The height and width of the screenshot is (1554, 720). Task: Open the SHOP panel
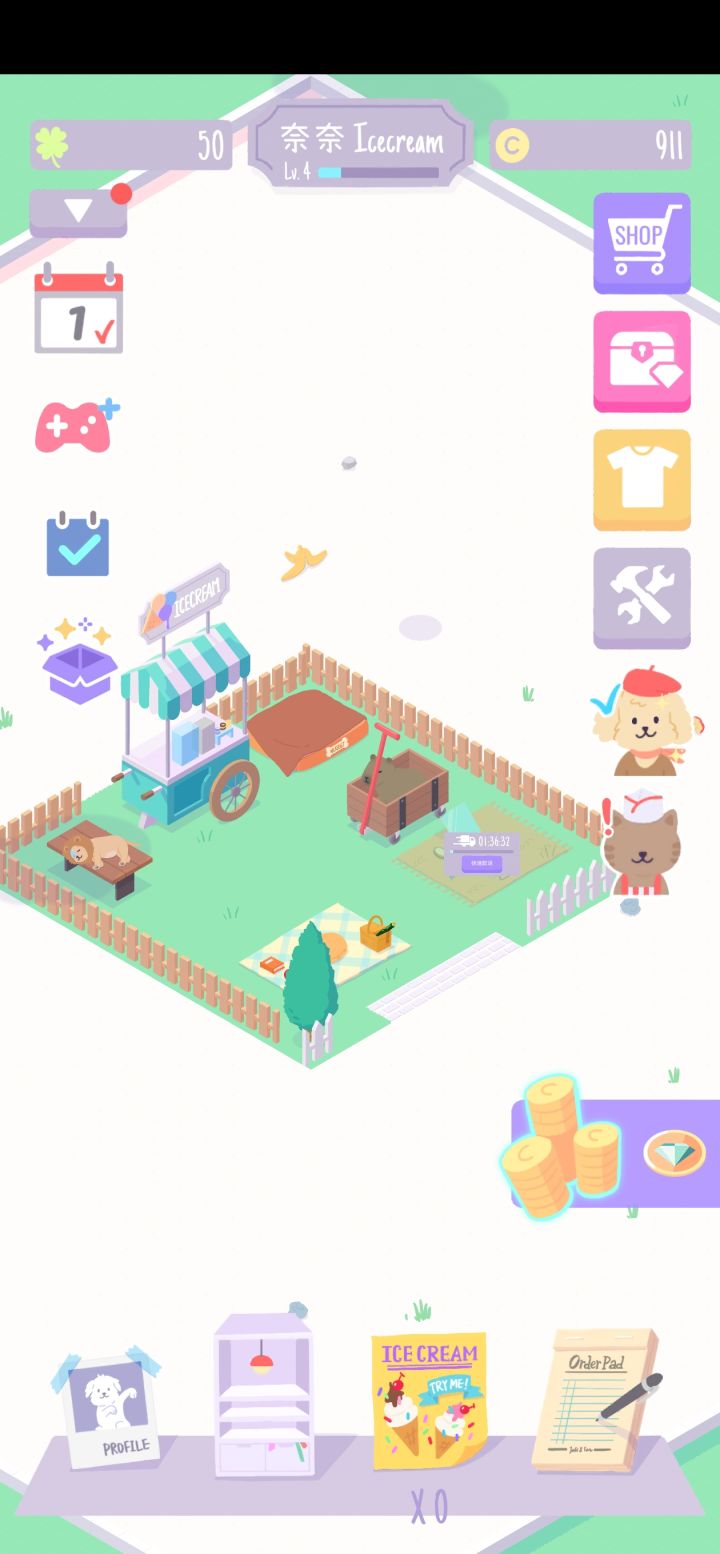point(641,243)
